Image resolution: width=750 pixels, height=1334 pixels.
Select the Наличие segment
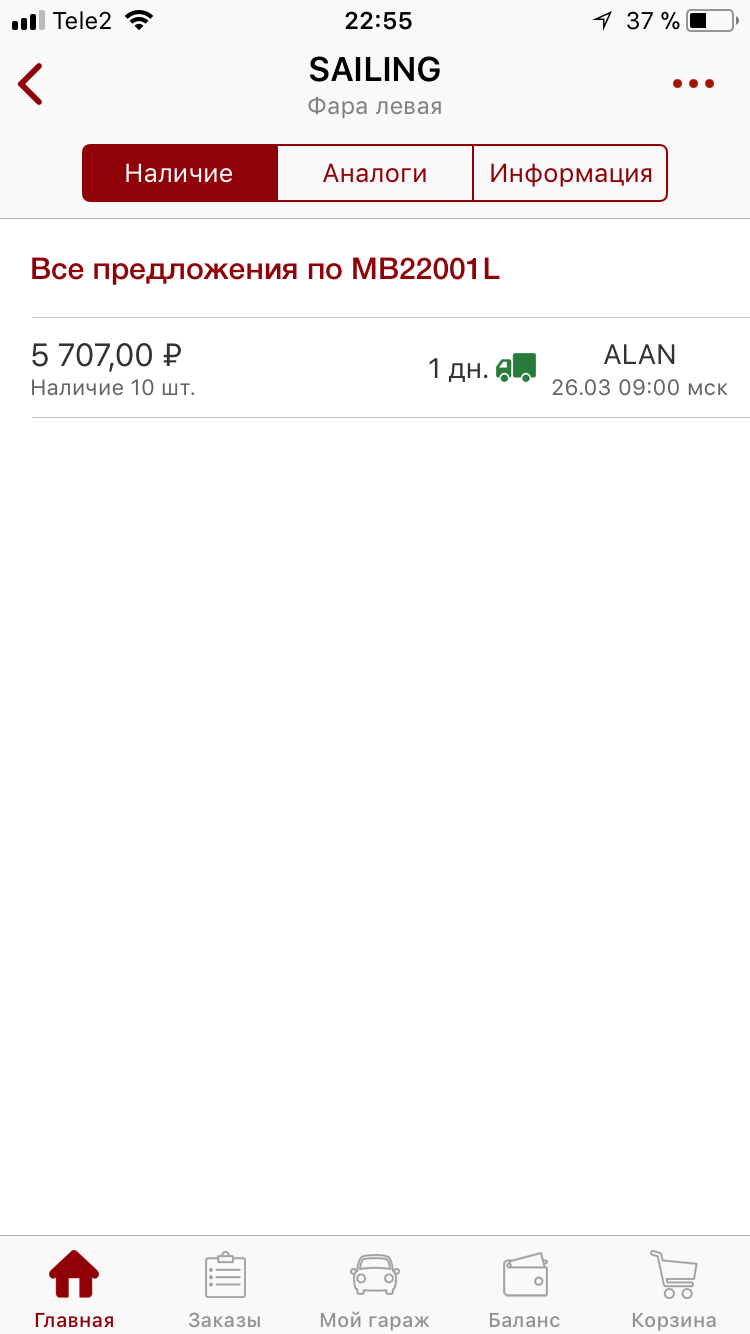[179, 173]
